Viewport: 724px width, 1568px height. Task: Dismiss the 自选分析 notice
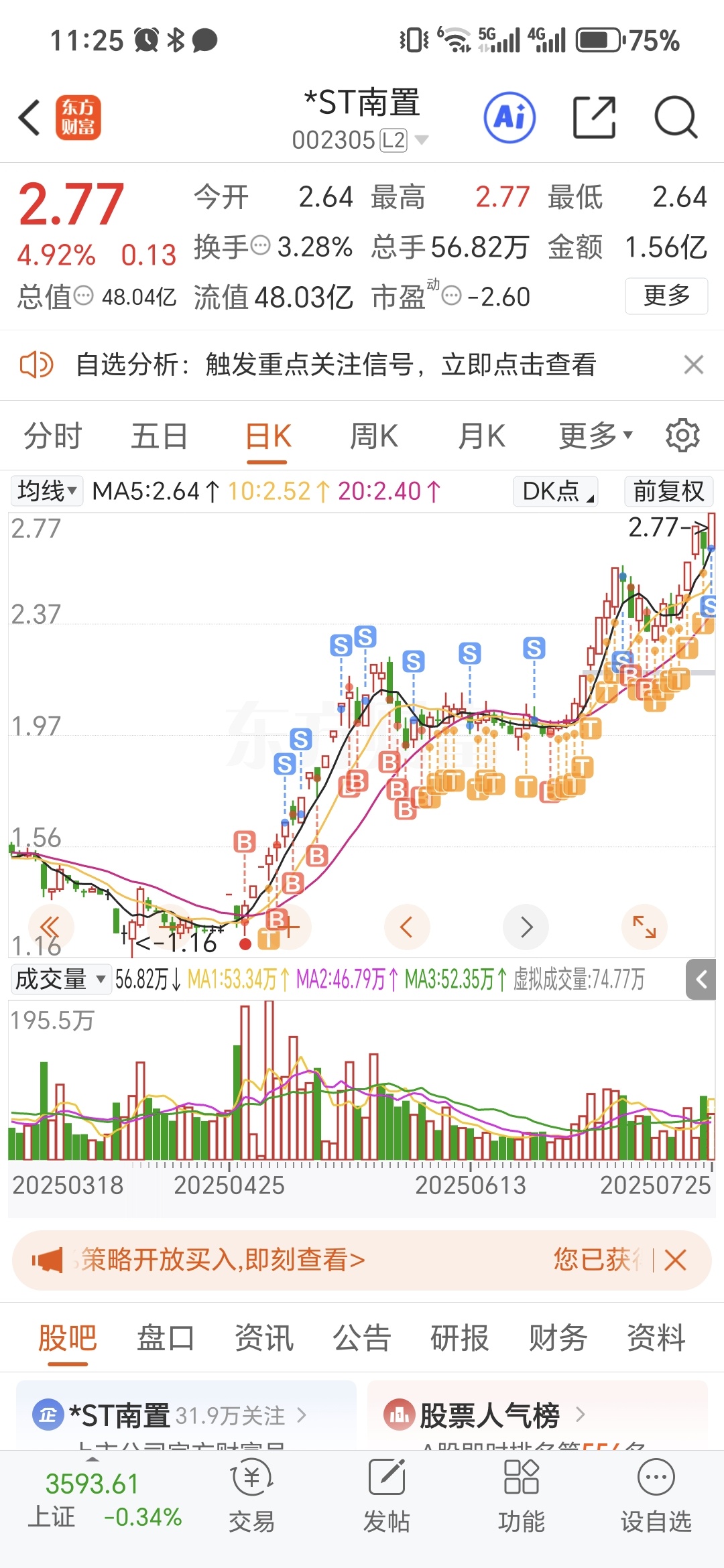tap(693, 365)
